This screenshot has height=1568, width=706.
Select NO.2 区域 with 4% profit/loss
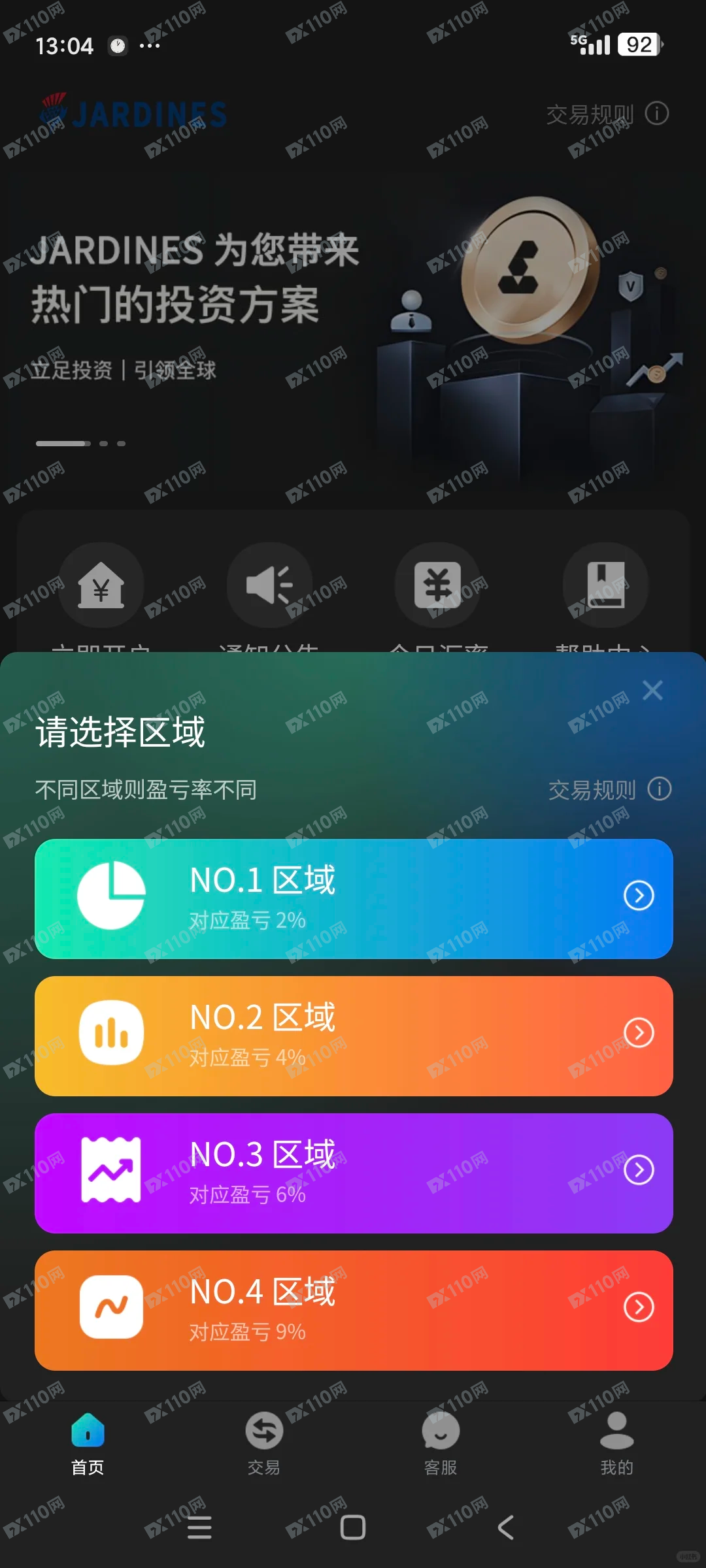[353, 1036]
